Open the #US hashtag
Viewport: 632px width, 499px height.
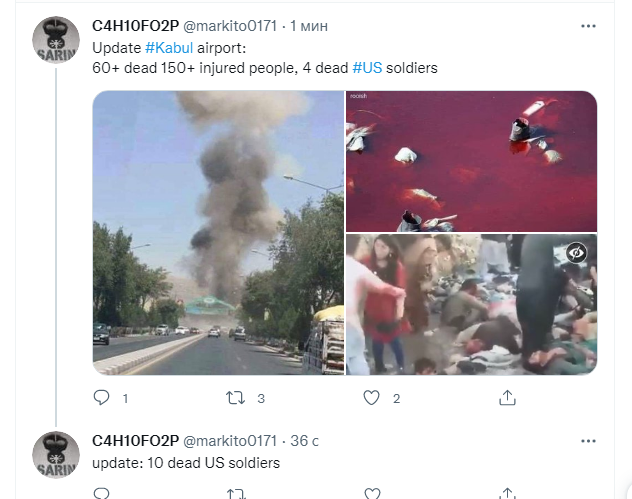(x=365, y=68)
